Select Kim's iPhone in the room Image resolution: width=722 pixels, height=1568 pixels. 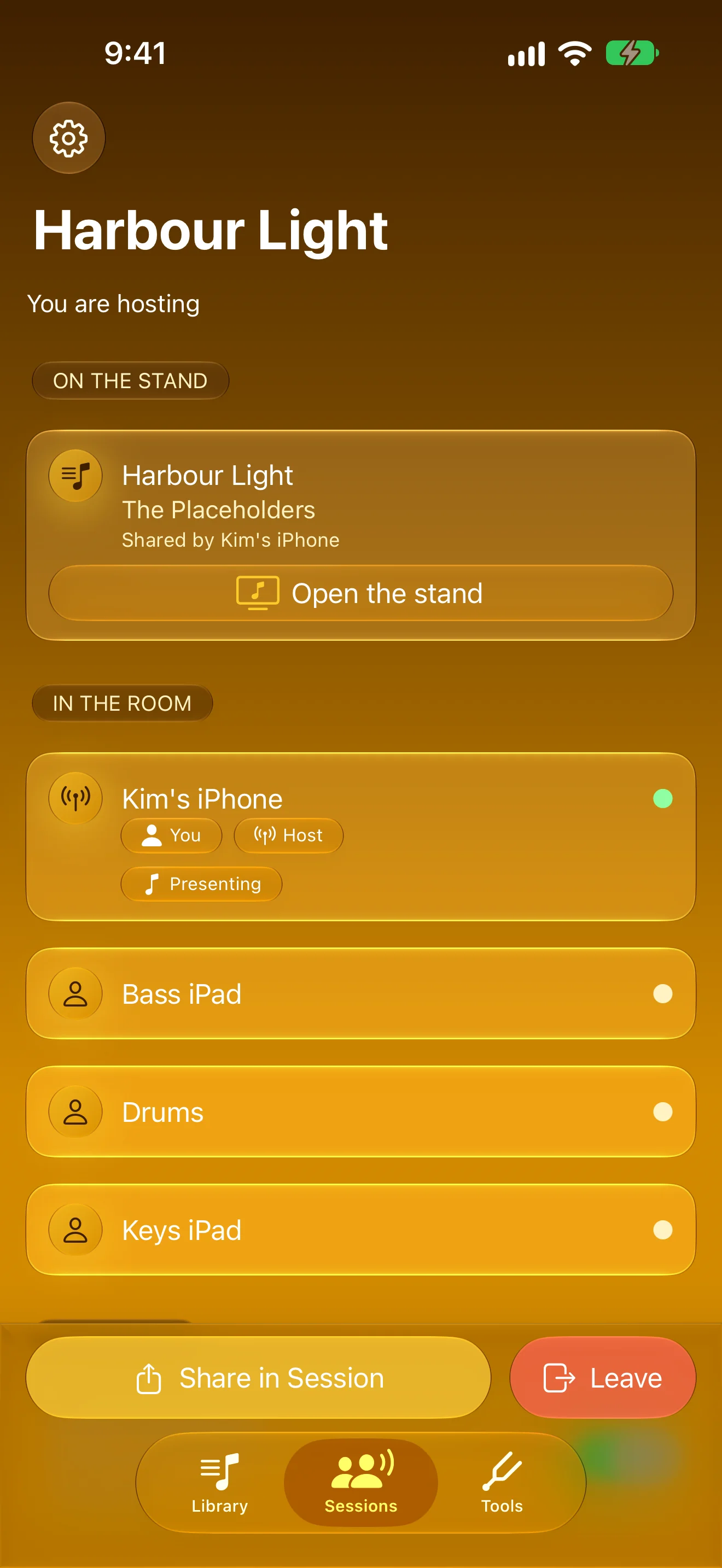tap(361, 837)
